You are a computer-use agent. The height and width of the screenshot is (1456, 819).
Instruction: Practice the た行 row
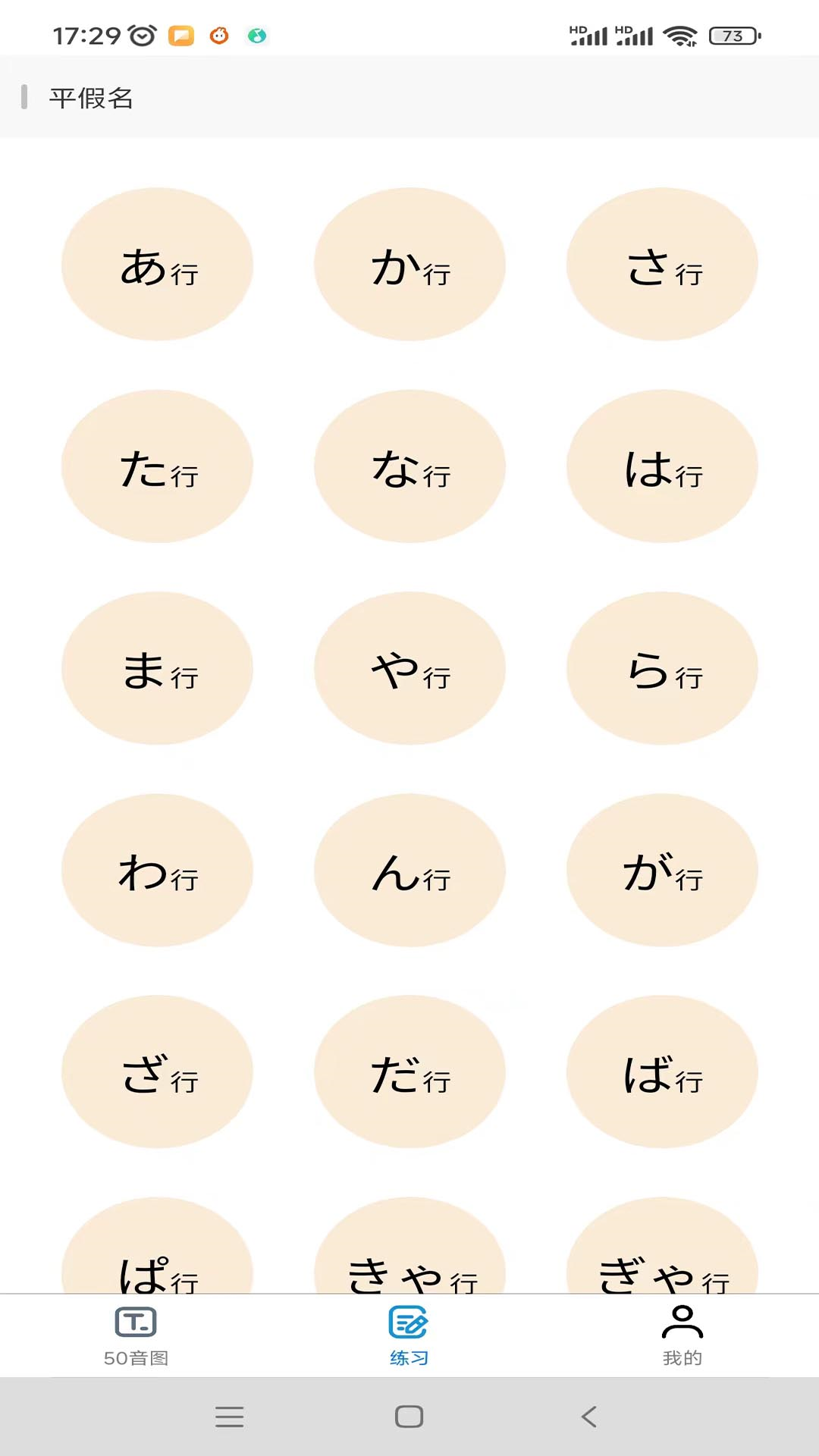(x=157, y=466)
